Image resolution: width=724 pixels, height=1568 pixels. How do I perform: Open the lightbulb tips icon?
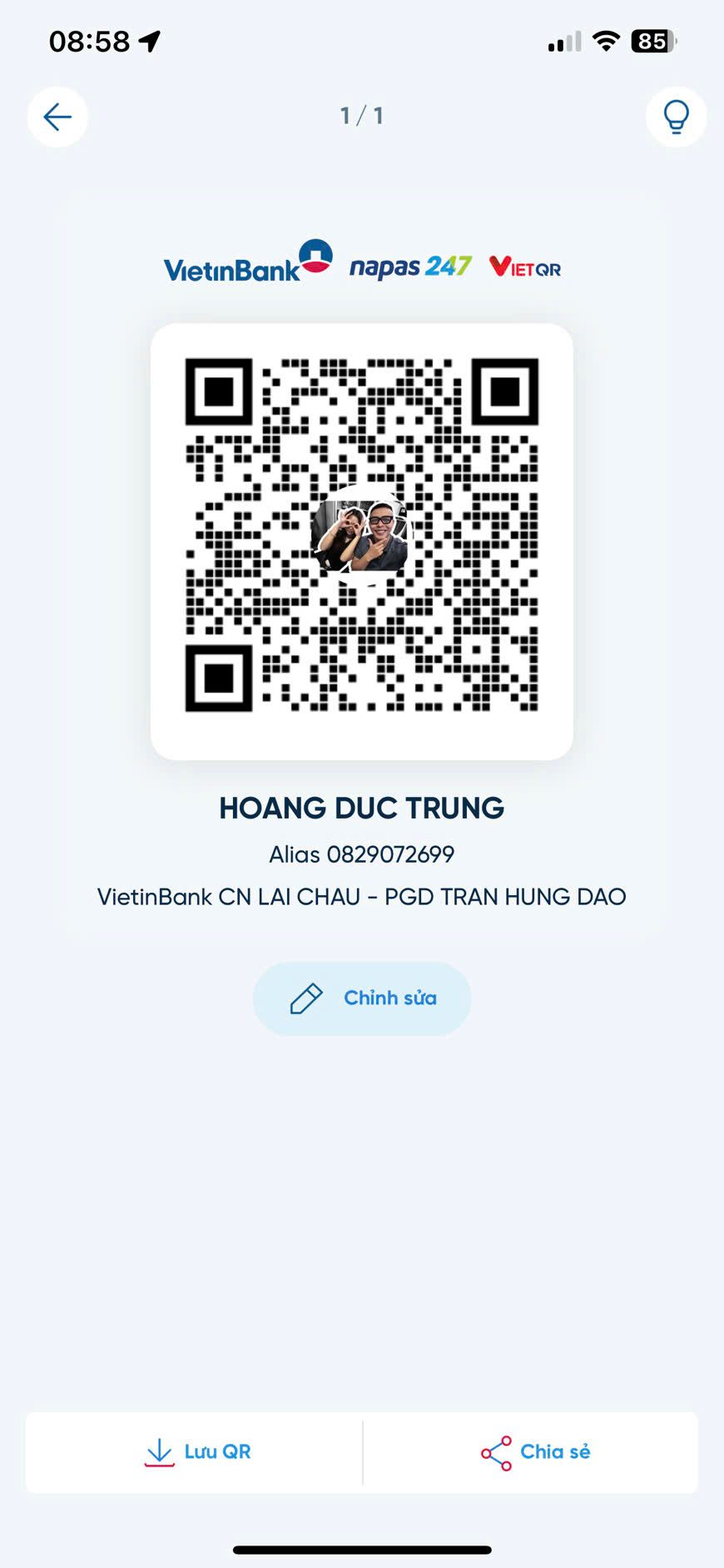point(676,117)
